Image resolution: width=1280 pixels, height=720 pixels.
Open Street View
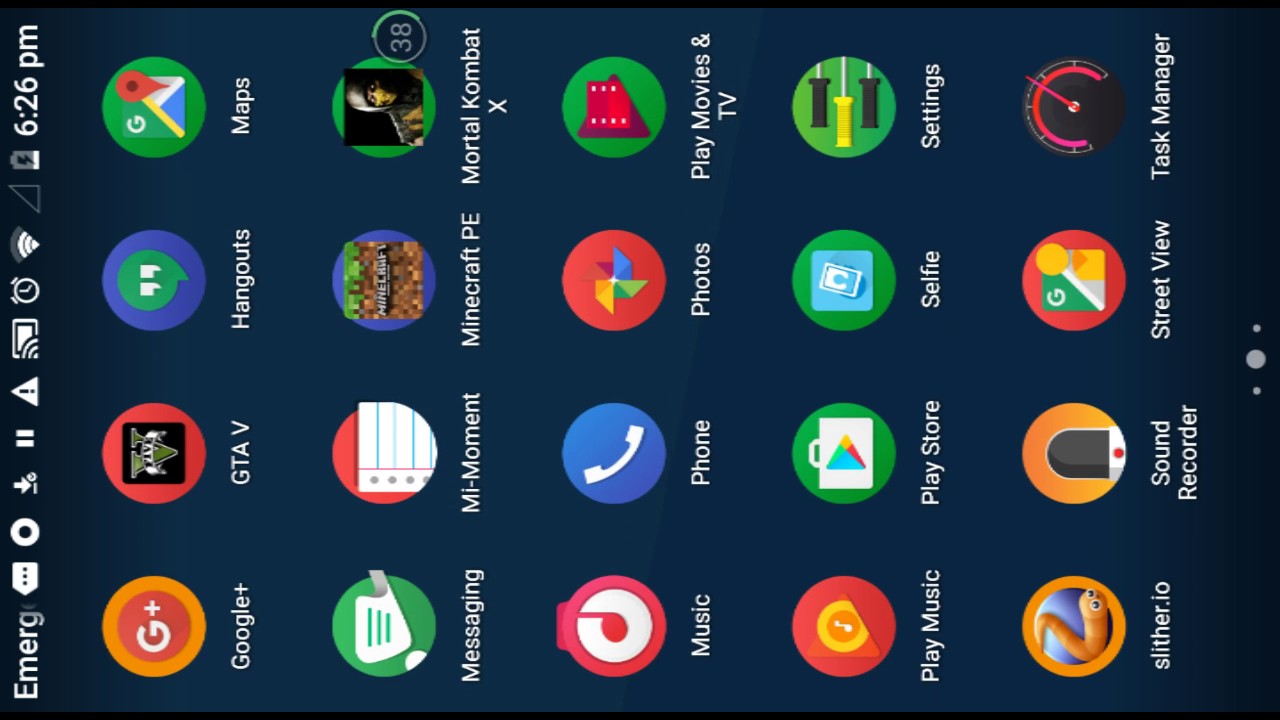1074,280
